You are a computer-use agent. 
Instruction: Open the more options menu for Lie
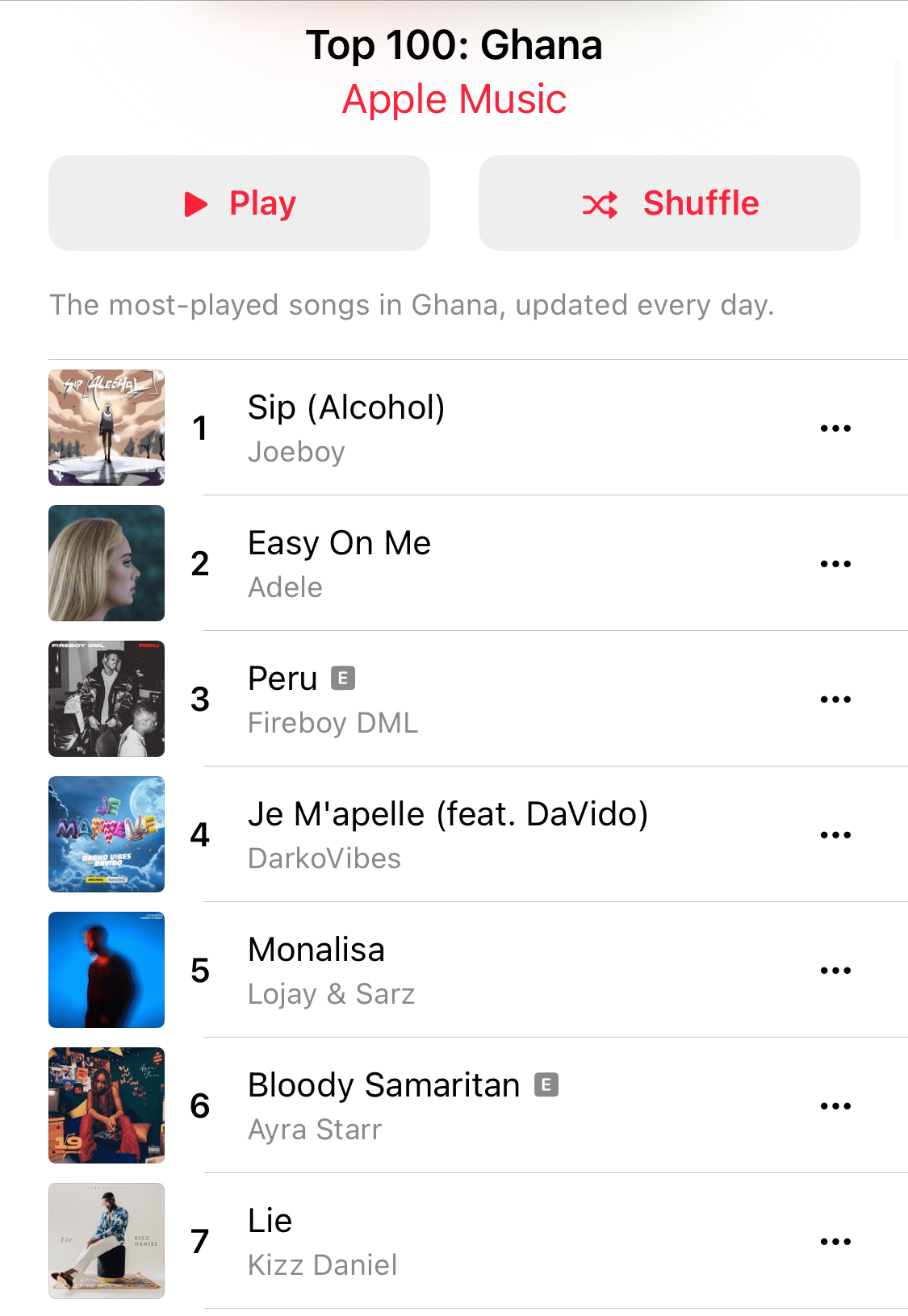coord(835,1242)
